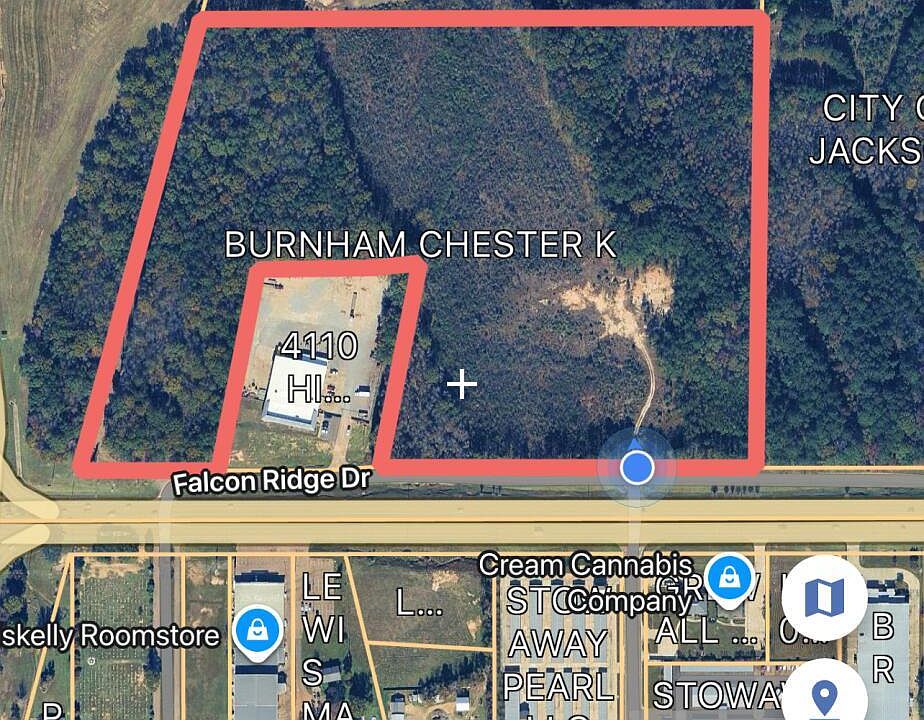924x720 pixels.
Task: Open Cream Cannabis Company shop marker
Action: [x=729, y=579]
